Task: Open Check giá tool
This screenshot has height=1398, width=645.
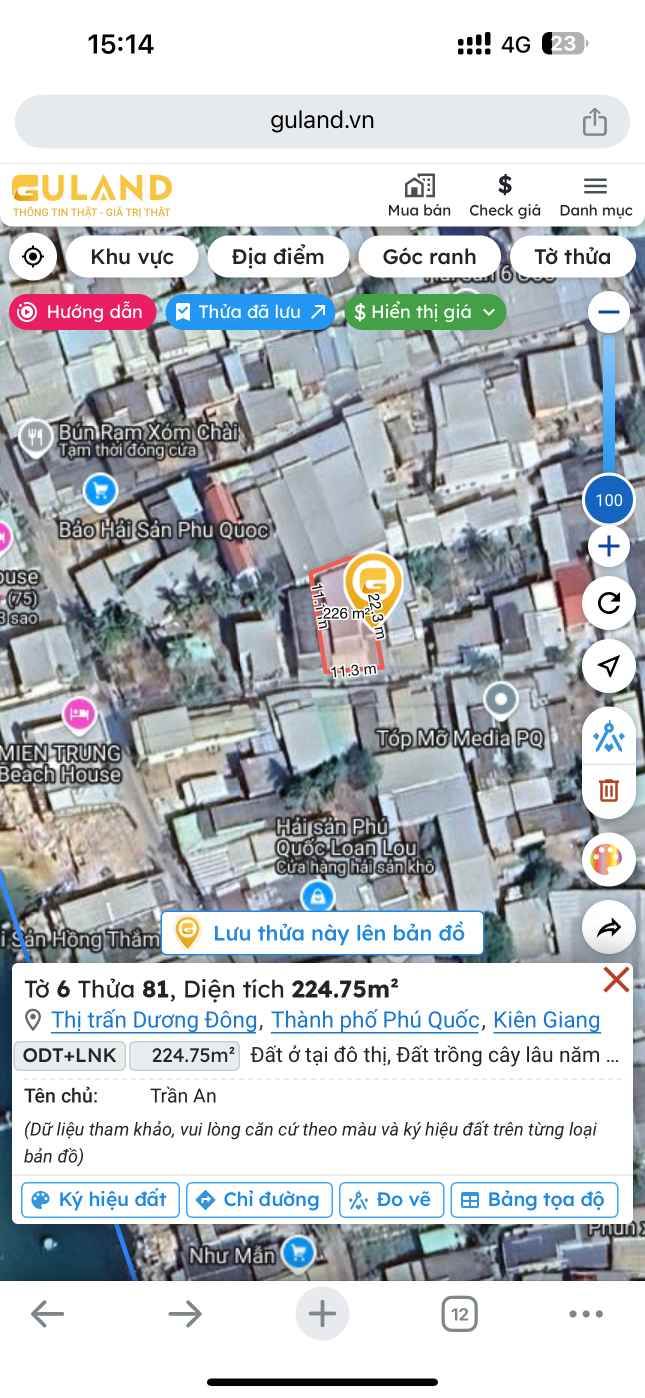Action: [505, 195]
